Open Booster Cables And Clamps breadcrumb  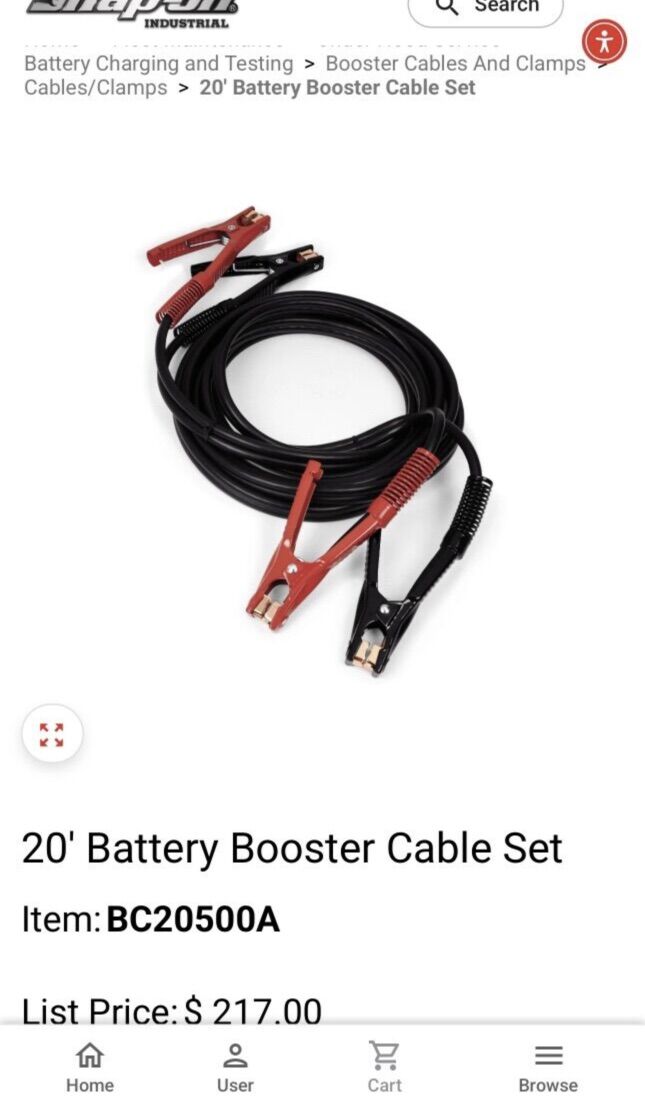tap(456, 63)
